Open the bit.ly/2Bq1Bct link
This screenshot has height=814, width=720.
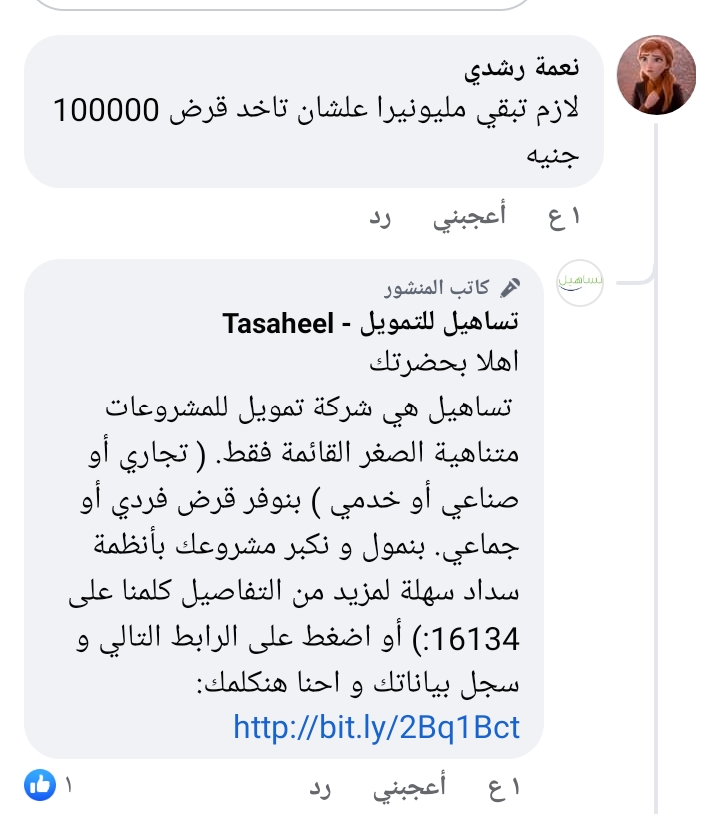tap(377, 727)
